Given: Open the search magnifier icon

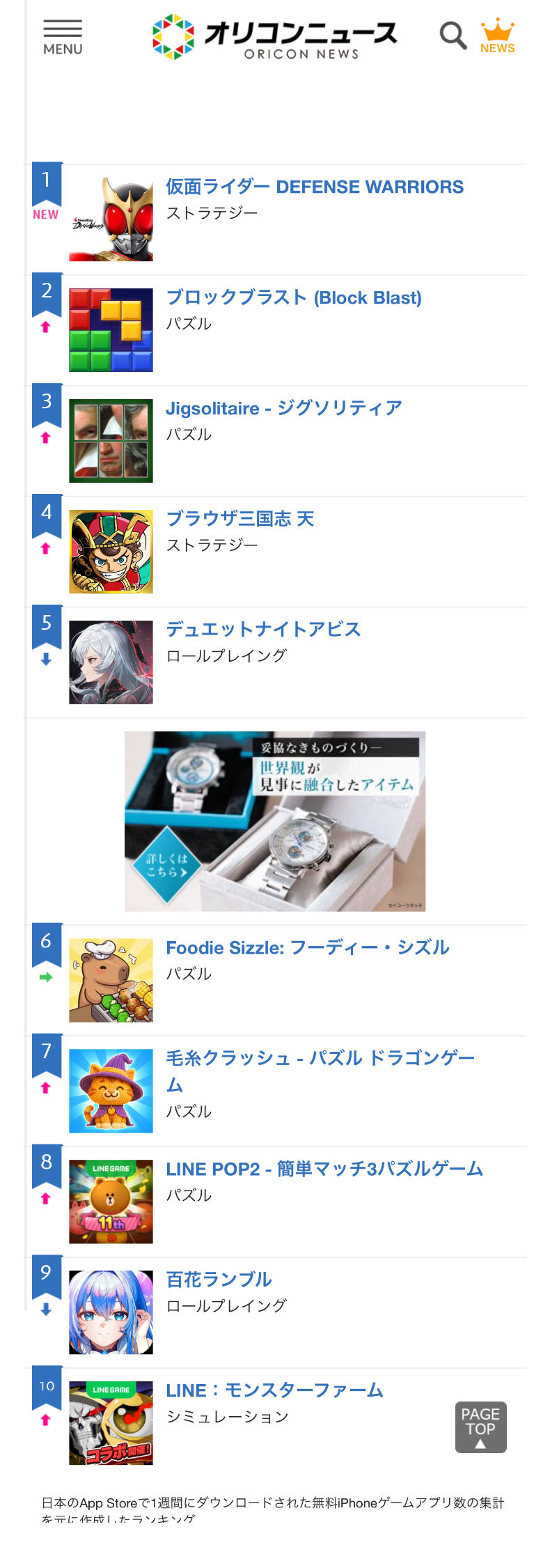Looking at the screenshot, I should [453, 35].
